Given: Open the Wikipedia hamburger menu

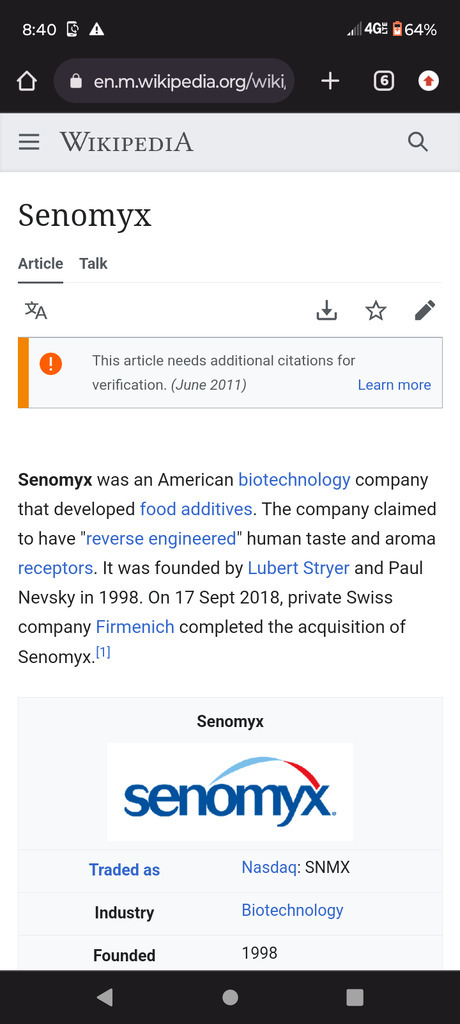Looking at the screenshot, I should (x=29, y=142).
